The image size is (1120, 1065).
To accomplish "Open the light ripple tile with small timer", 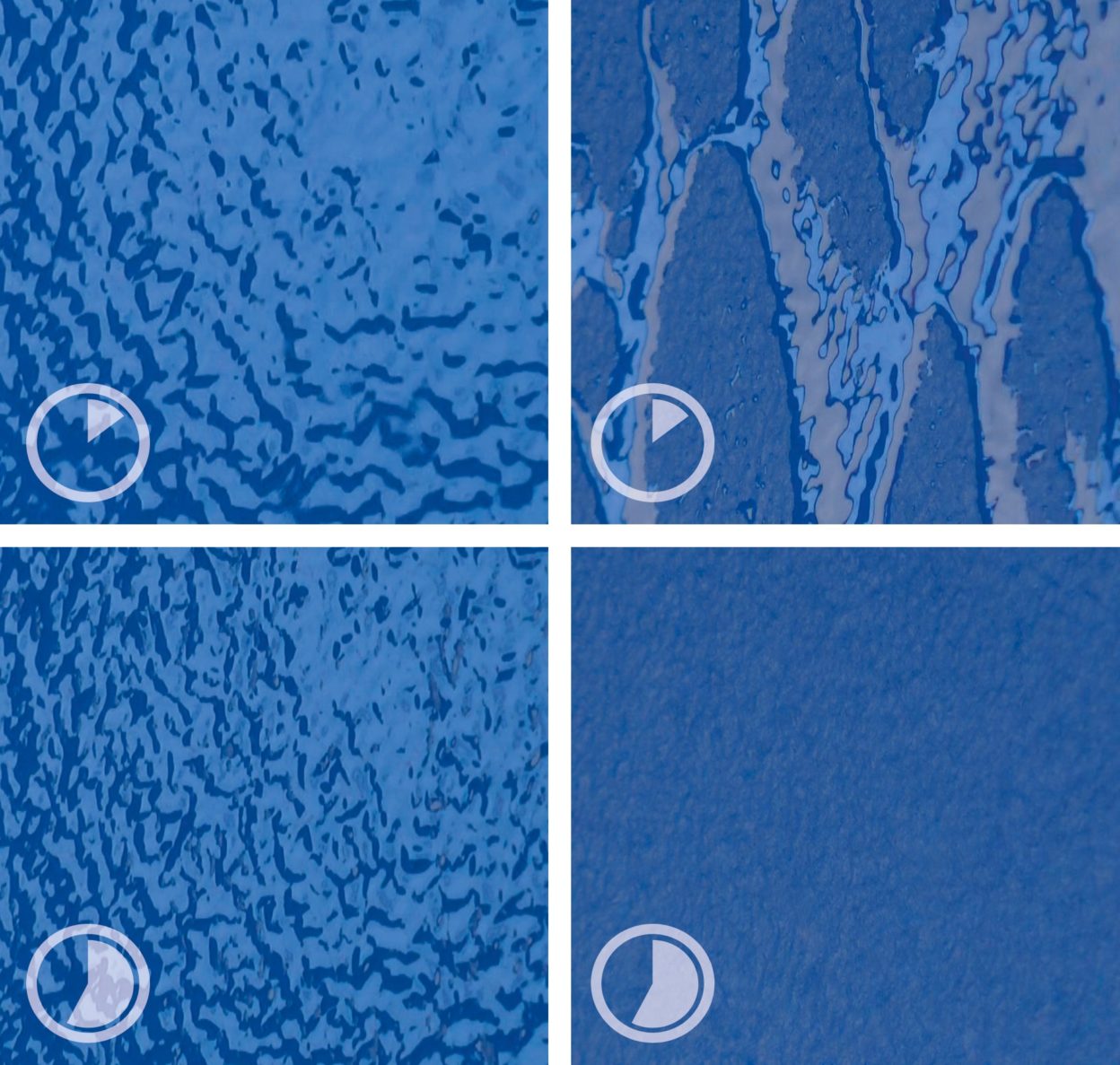I will click(274, 262).
